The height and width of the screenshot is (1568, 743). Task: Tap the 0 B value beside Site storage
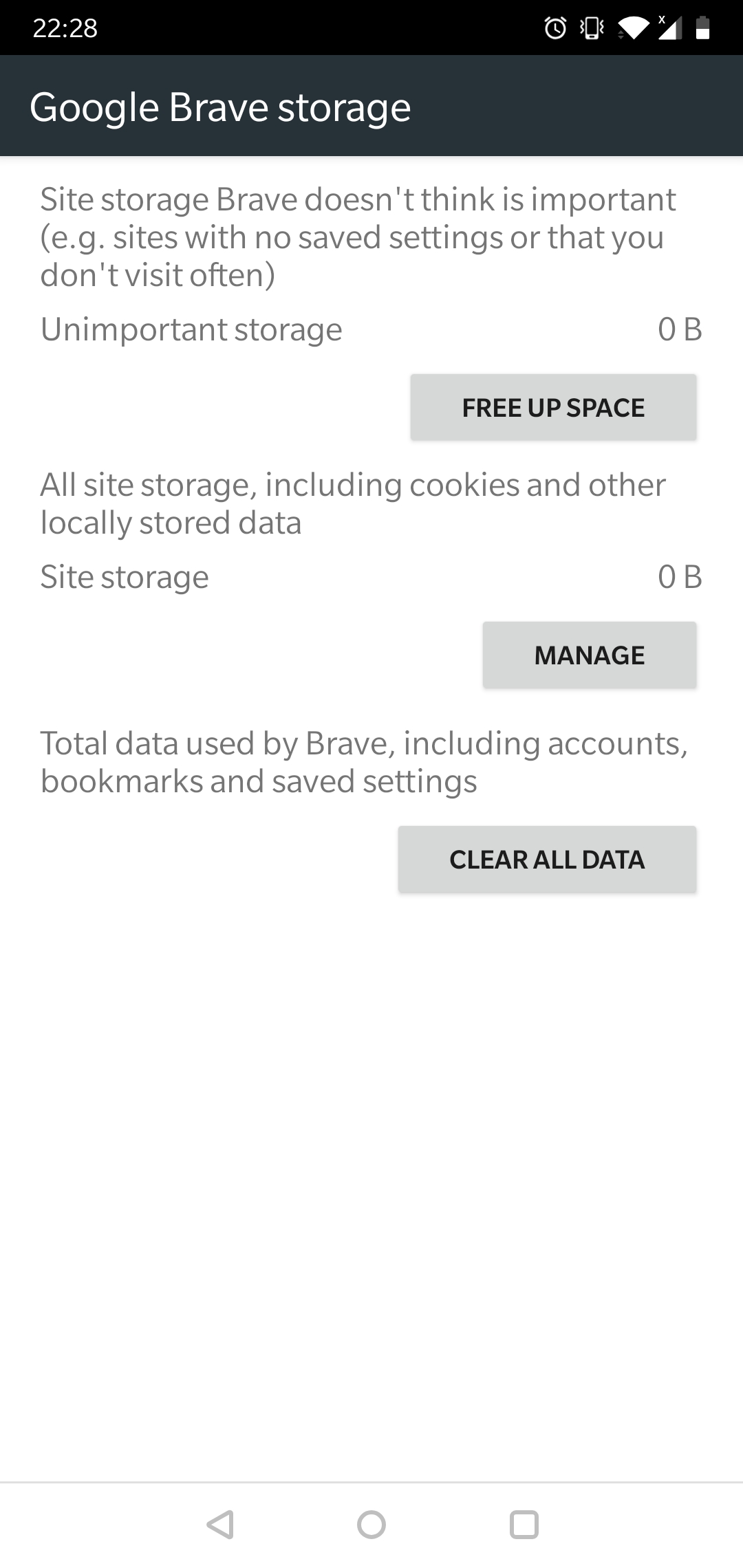(679, 576)
